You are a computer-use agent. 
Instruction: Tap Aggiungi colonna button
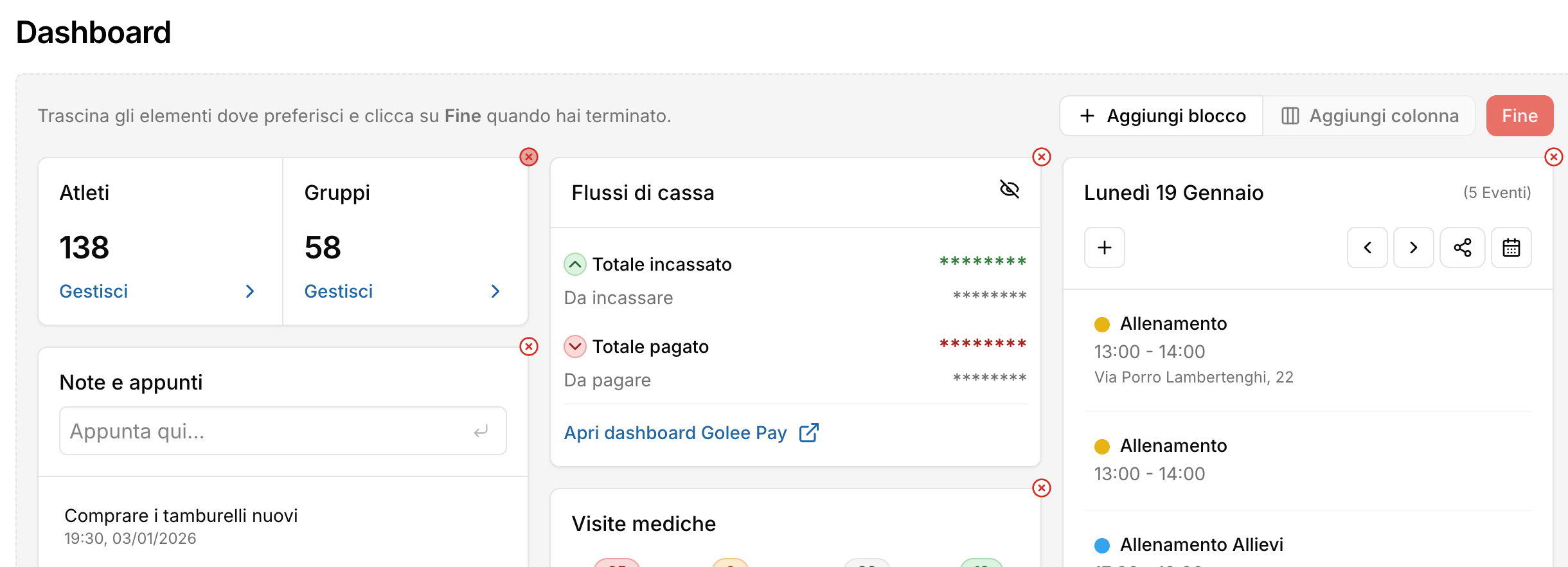(1369, 116)
